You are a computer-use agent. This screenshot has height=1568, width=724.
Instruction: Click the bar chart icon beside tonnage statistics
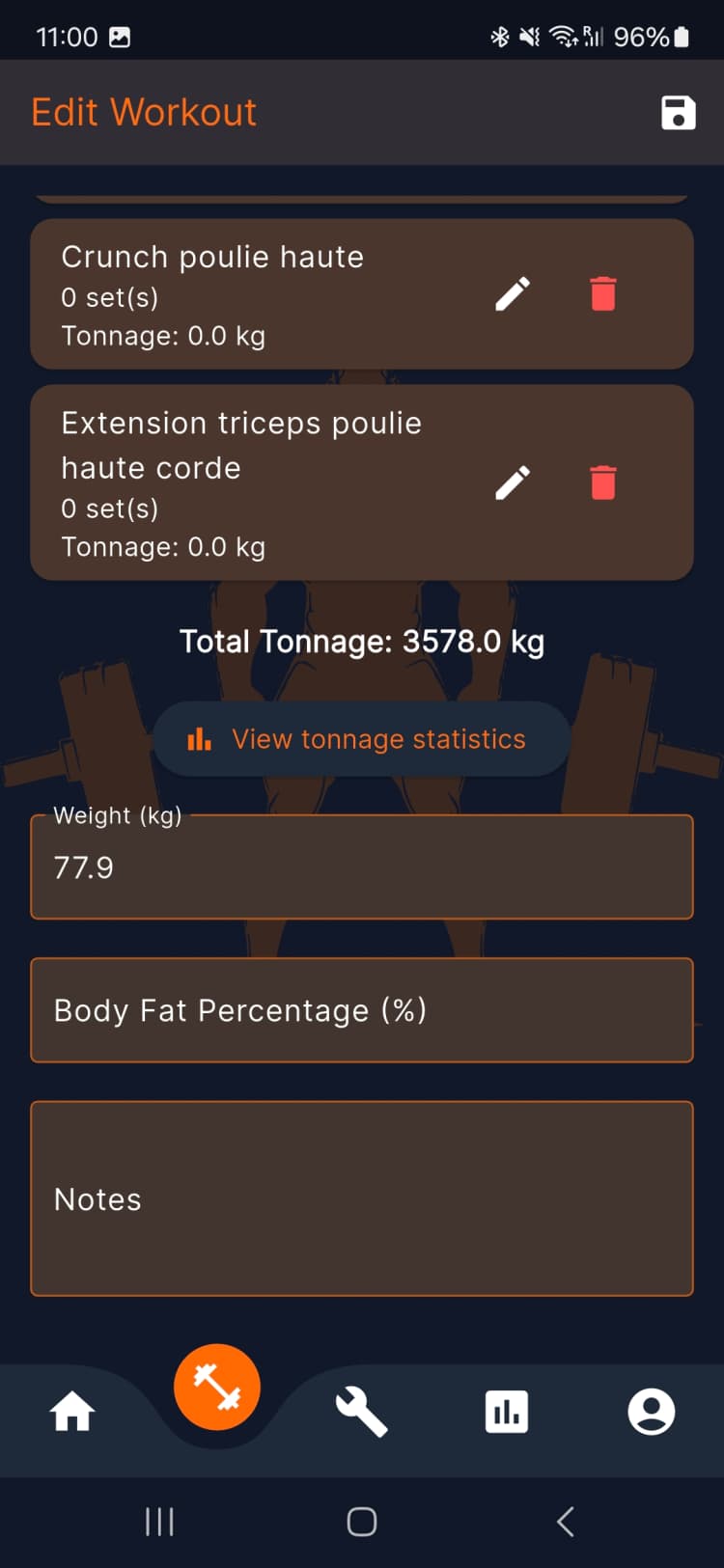[x=198, y=738]
